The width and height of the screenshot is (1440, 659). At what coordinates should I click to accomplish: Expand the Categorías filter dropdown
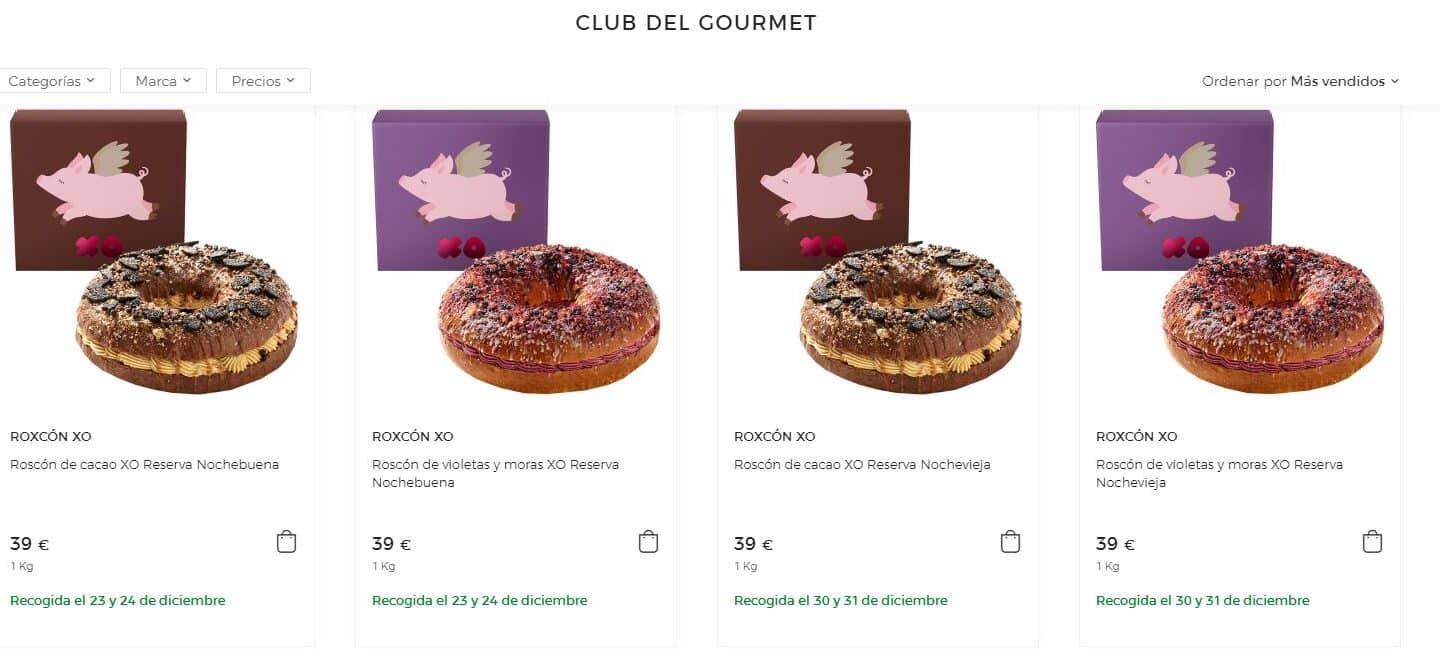click(52, 81)
